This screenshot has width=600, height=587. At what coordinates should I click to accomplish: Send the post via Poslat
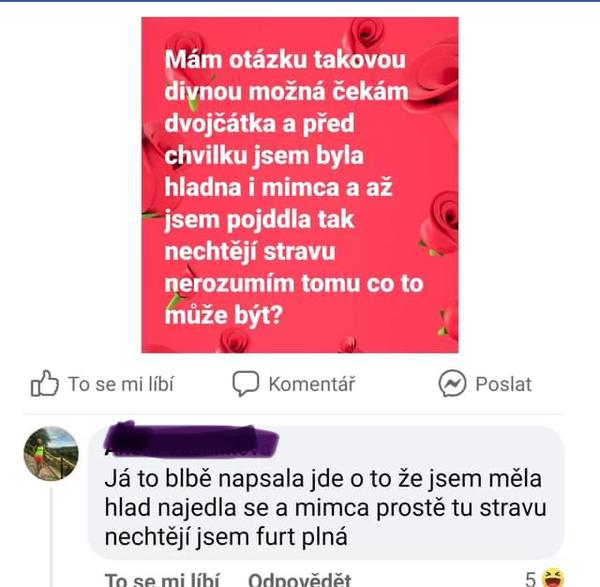coord(485,384)
